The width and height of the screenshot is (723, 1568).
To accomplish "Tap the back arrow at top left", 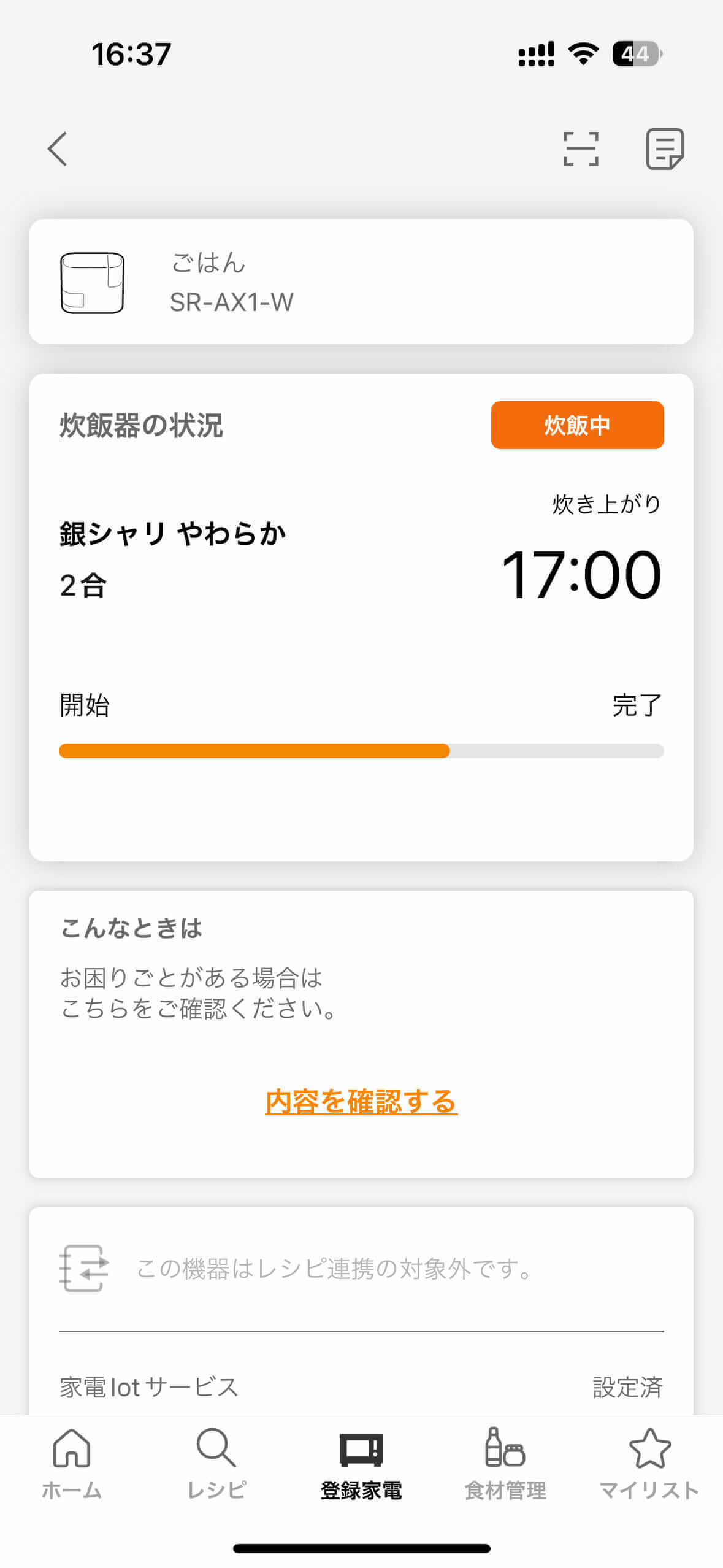I will 57,149.
